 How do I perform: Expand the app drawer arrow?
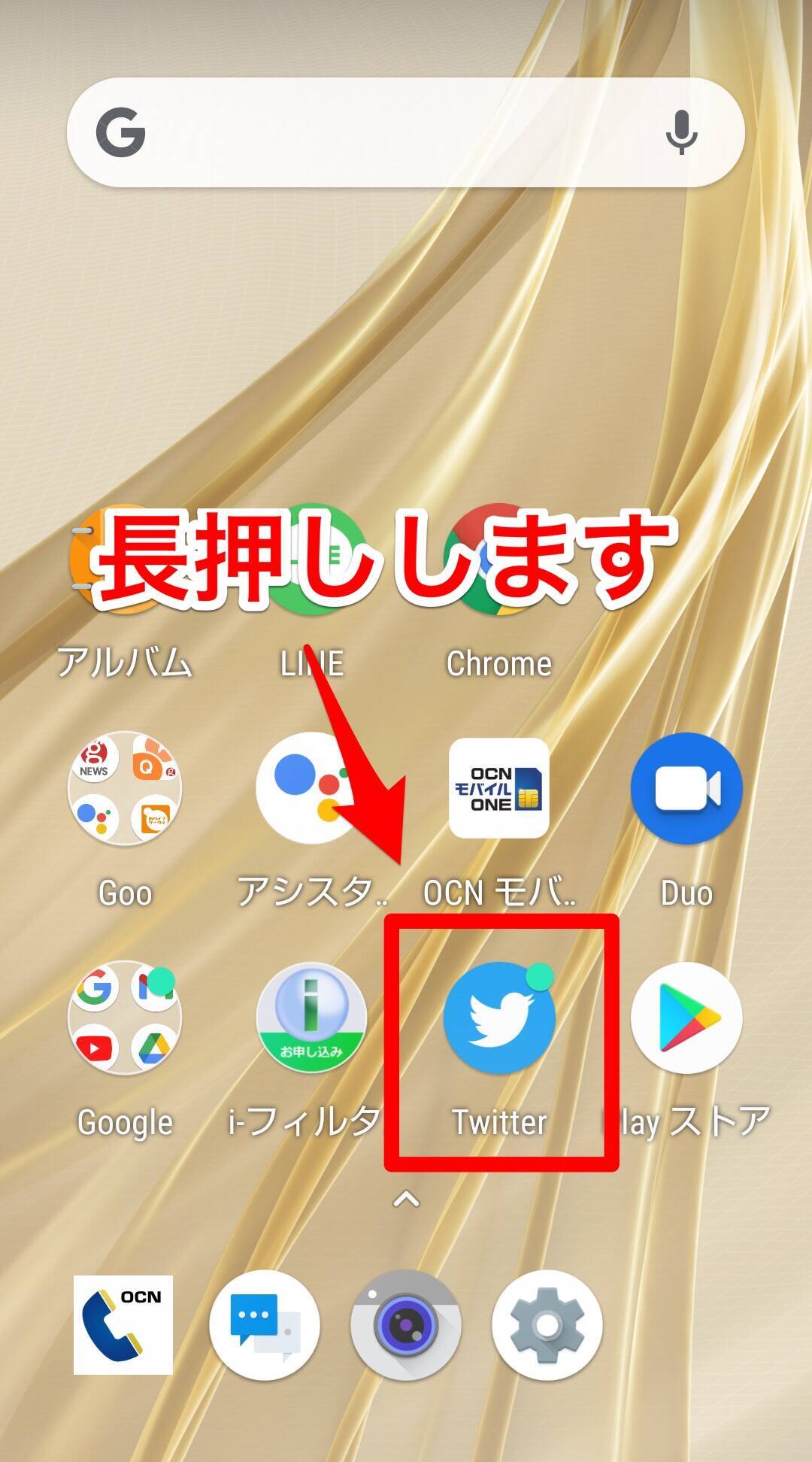click(406, 1199)
